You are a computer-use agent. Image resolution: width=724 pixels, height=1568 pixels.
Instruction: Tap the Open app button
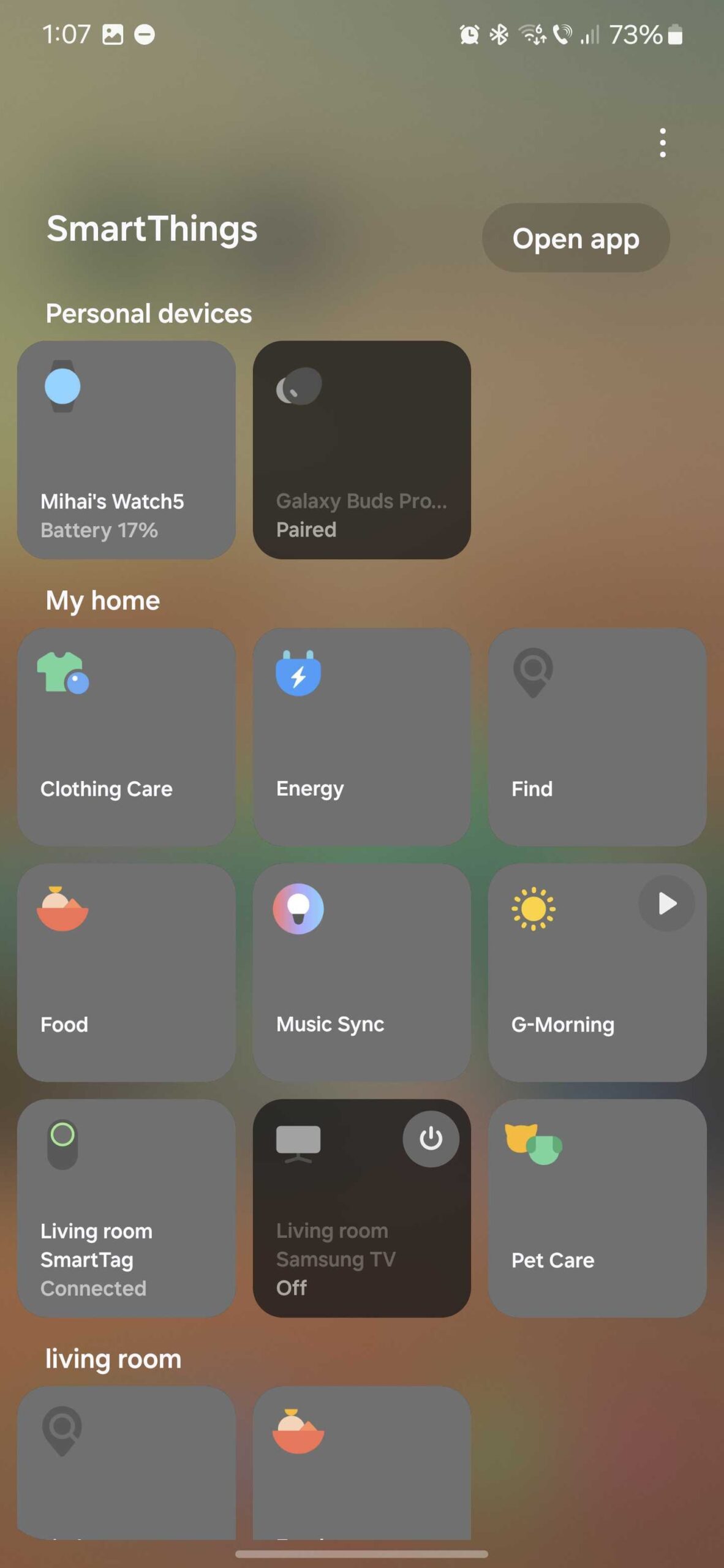coord(575,238)
